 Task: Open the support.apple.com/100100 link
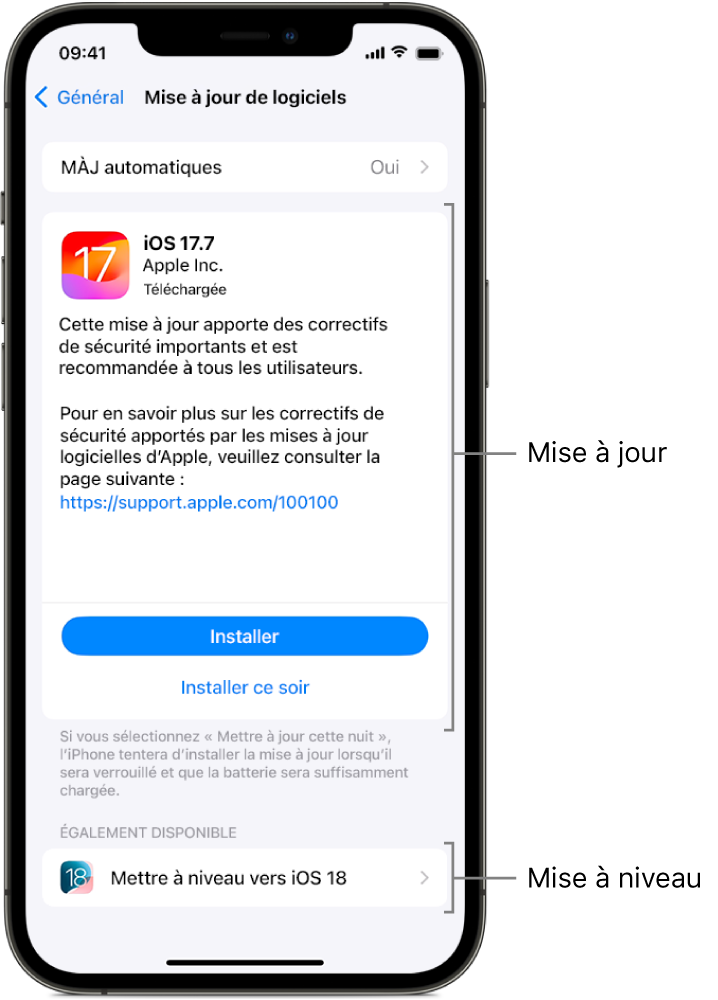pos(198,503)
